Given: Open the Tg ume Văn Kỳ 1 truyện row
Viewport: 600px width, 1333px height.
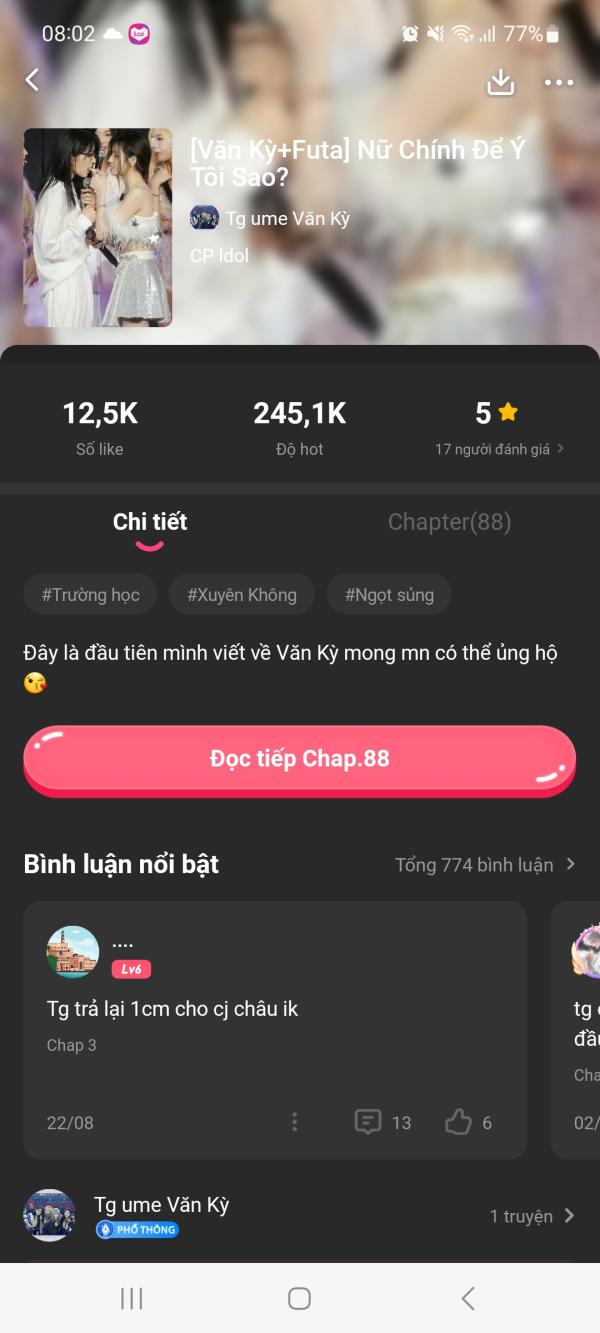Looking at the screenshot, I should (x=300, y=1215).
